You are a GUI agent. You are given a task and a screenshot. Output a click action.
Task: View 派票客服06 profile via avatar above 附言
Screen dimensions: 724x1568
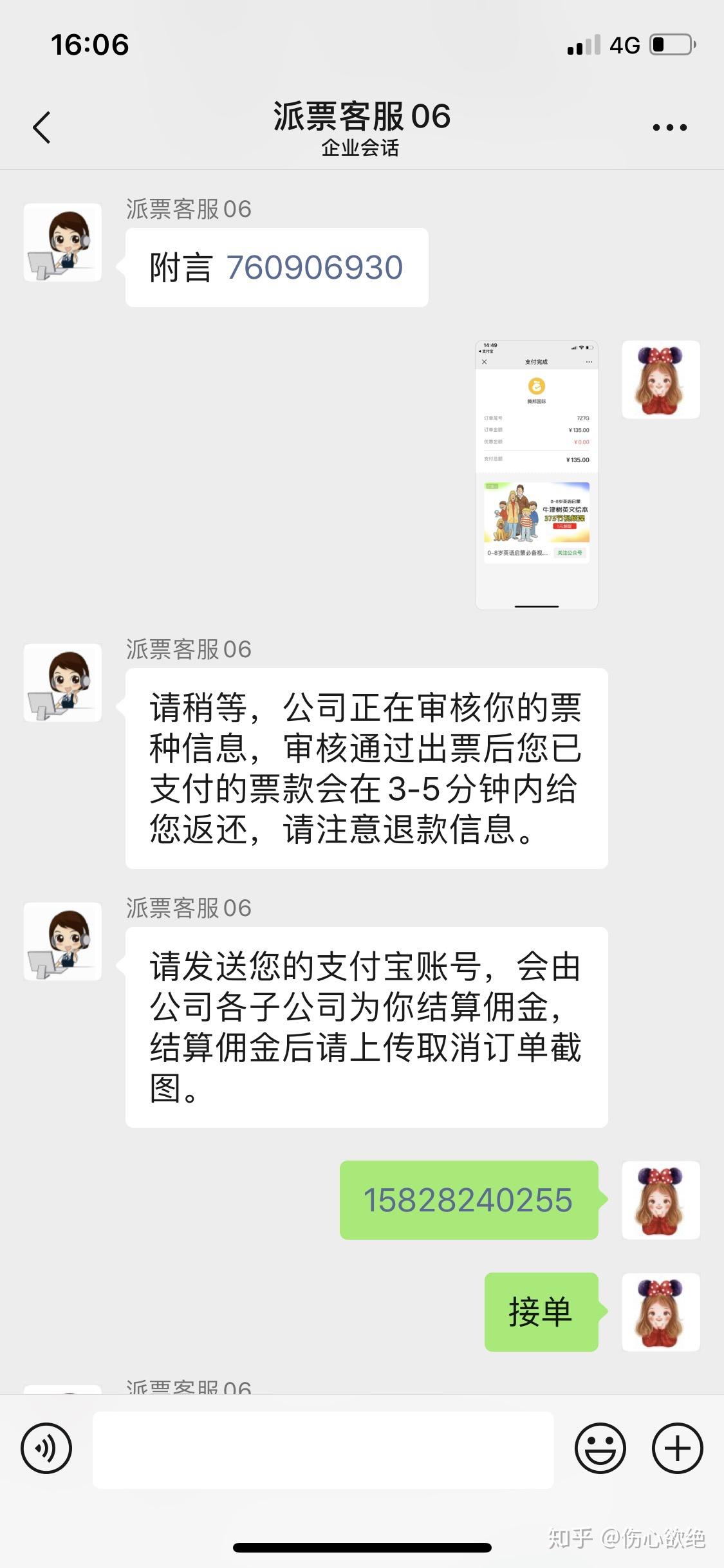62,243
